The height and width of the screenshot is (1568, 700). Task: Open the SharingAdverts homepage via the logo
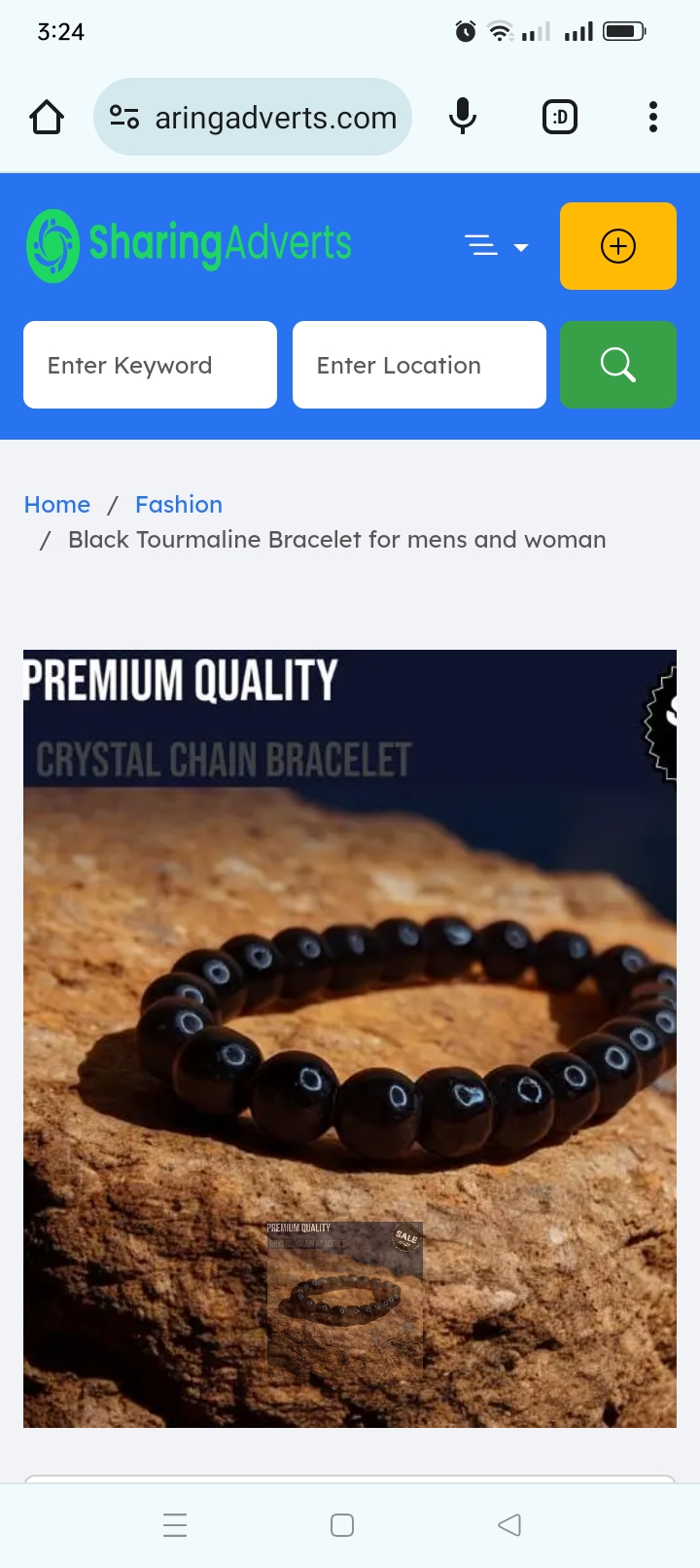click(x=190, y=245)
